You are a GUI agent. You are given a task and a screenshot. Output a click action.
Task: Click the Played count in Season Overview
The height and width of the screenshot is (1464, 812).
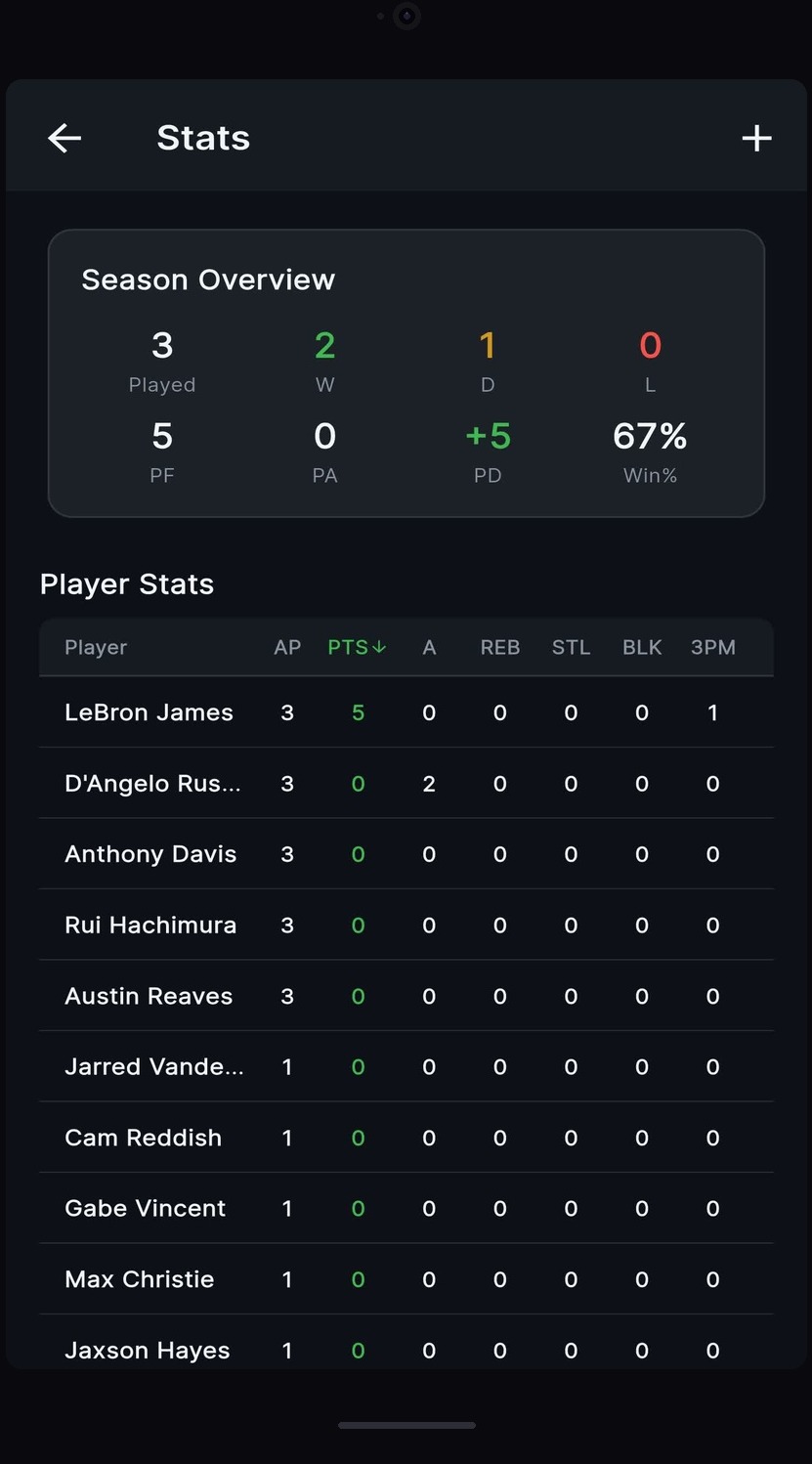(161, 345)
